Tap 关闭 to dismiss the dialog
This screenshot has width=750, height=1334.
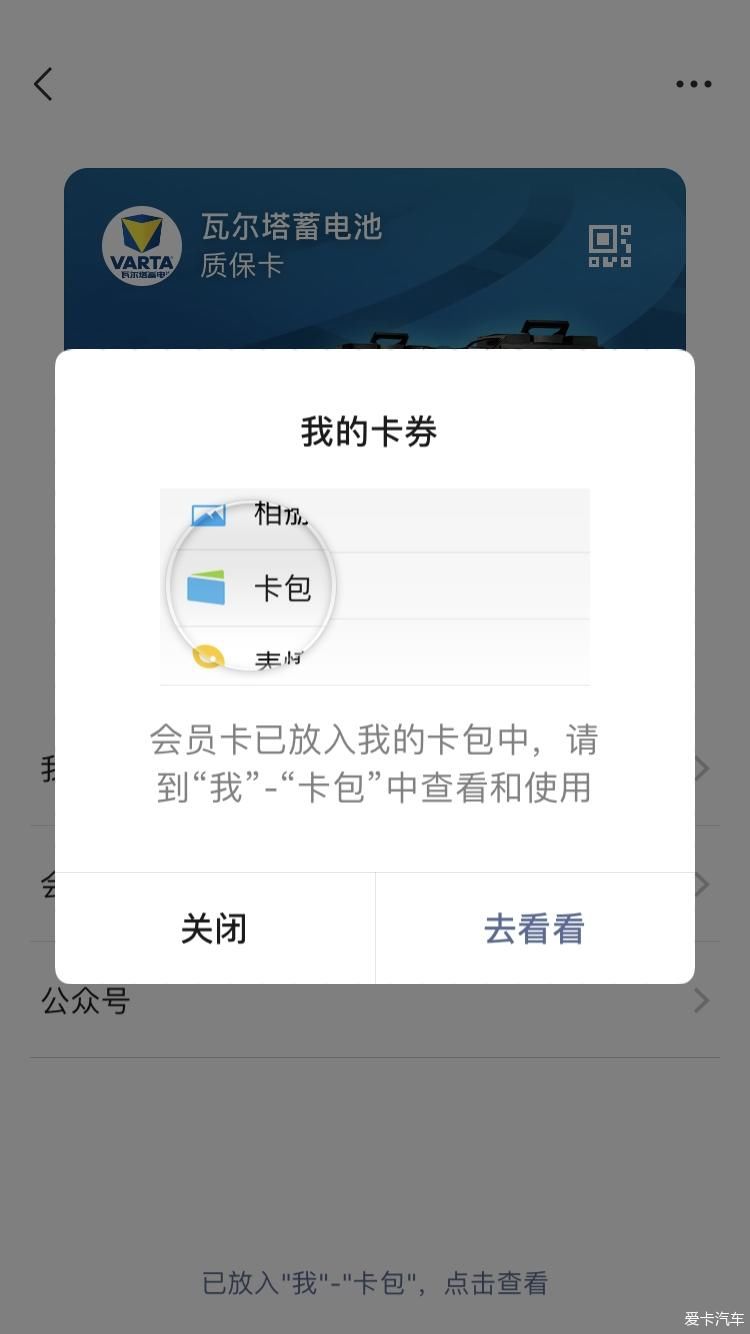(x=214, y=929)
